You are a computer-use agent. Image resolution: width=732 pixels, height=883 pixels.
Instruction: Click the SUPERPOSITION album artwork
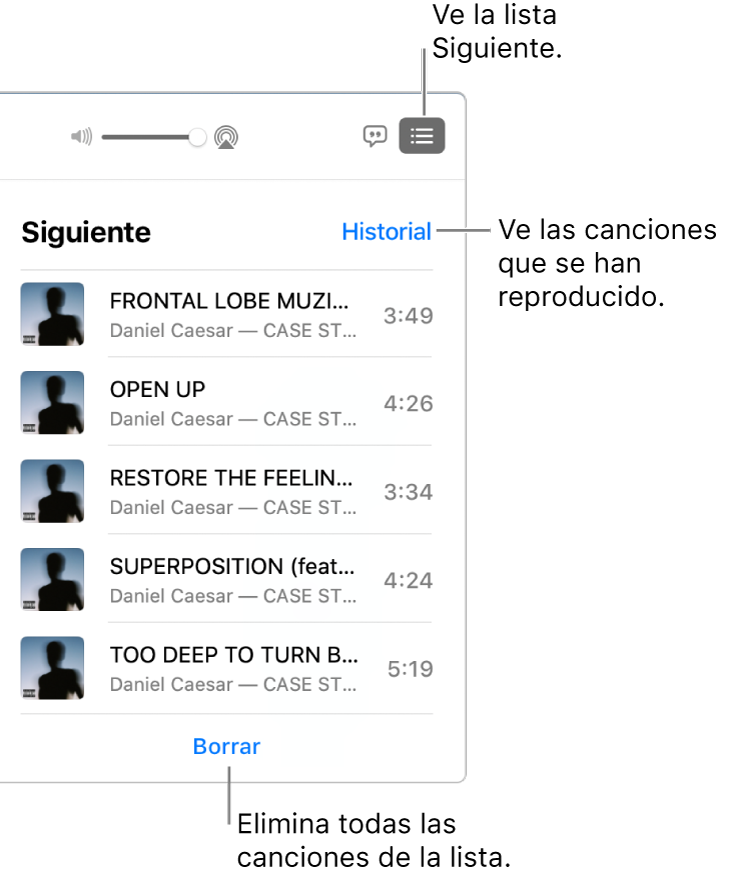point(52,580)
